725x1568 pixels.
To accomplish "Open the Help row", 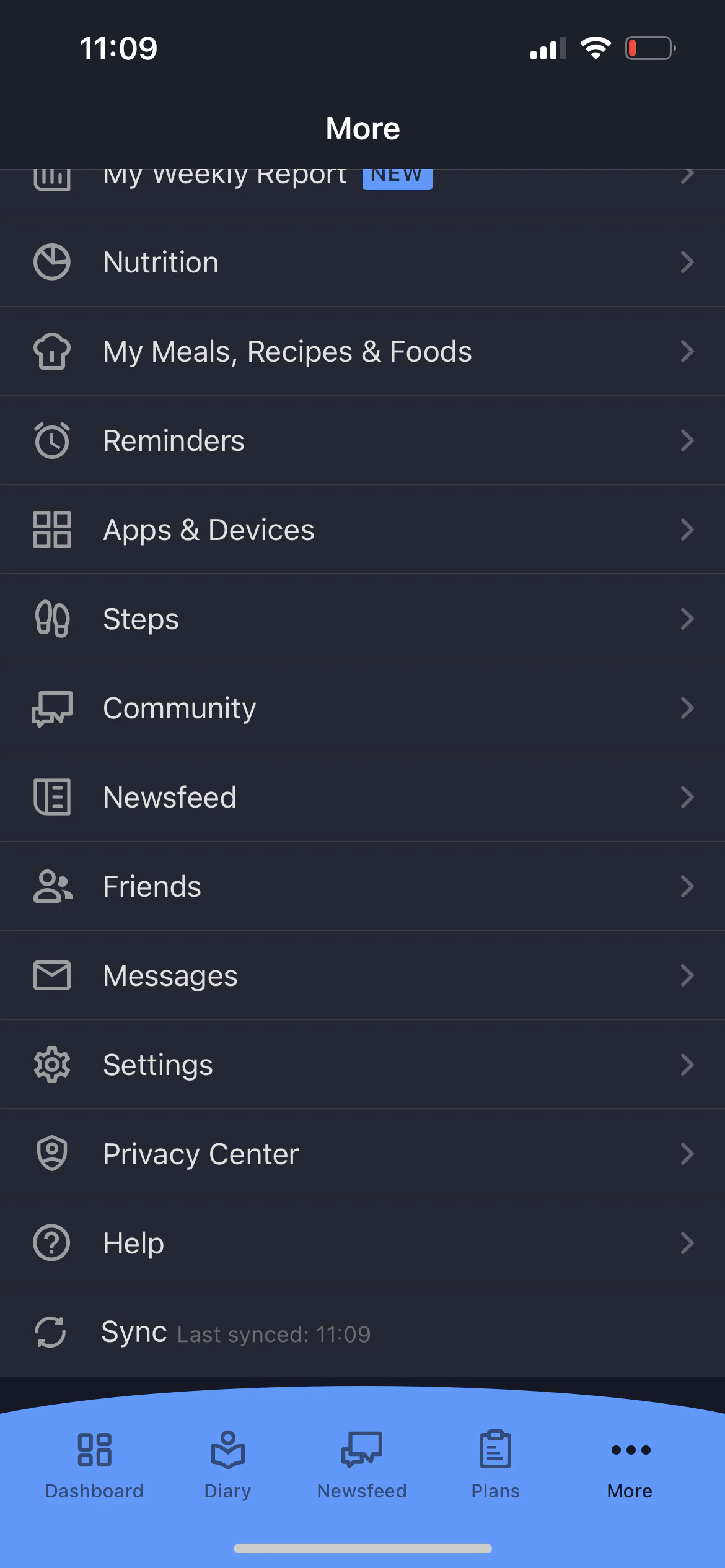I will (x=362, y=1243).
